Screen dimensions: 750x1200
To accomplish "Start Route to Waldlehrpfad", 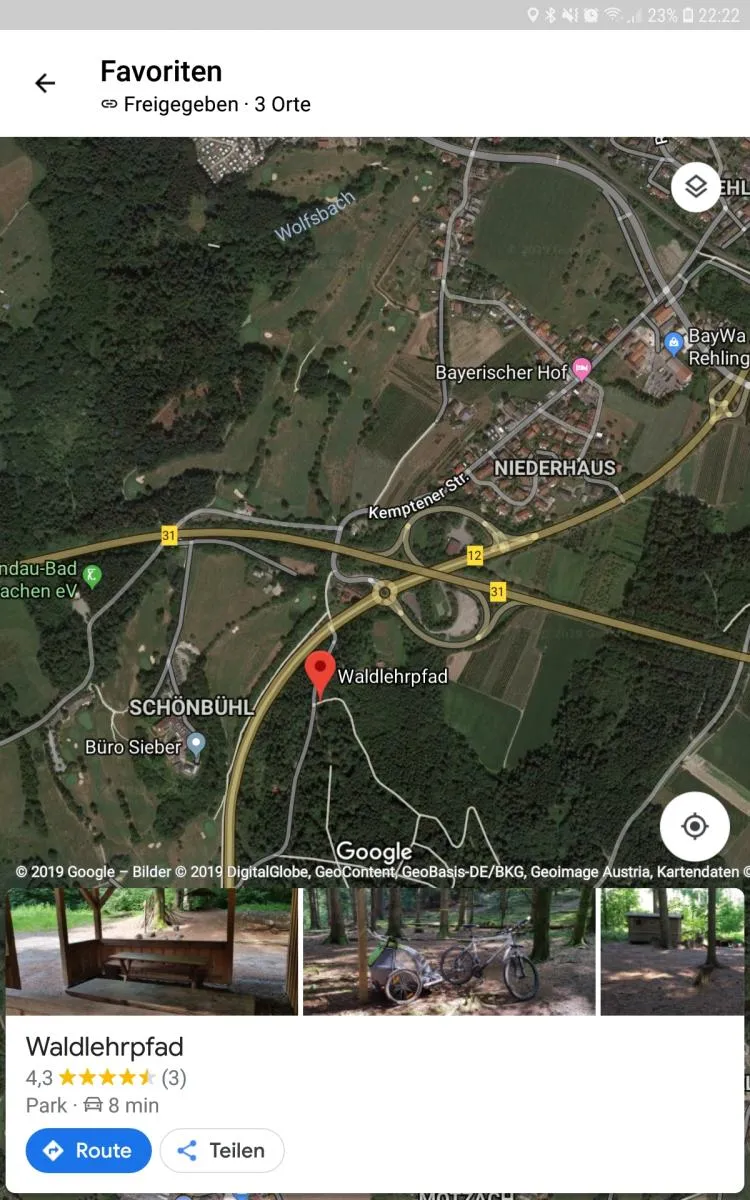I will (89, 1150).
